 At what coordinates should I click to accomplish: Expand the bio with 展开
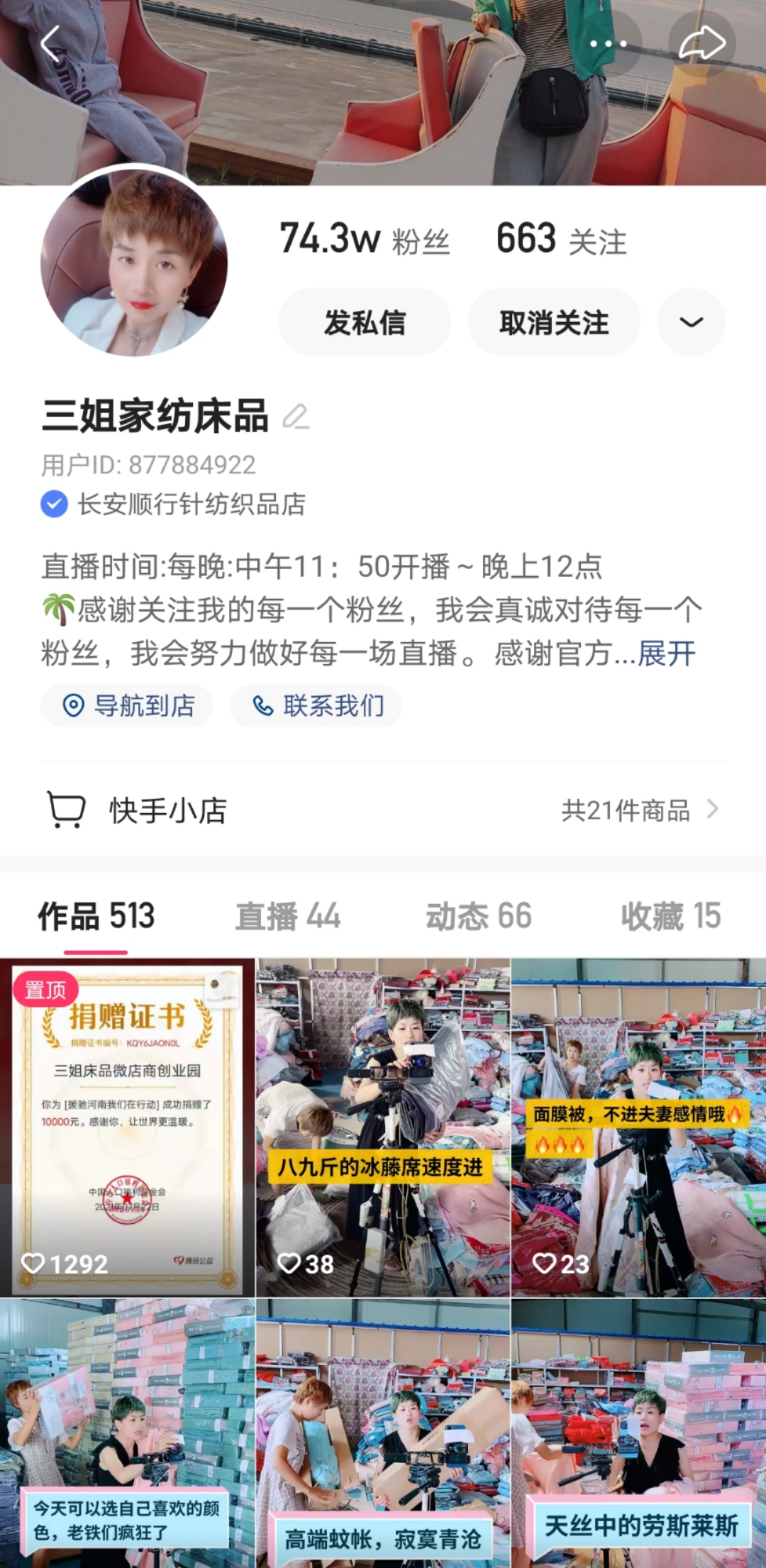pos(666,653)
